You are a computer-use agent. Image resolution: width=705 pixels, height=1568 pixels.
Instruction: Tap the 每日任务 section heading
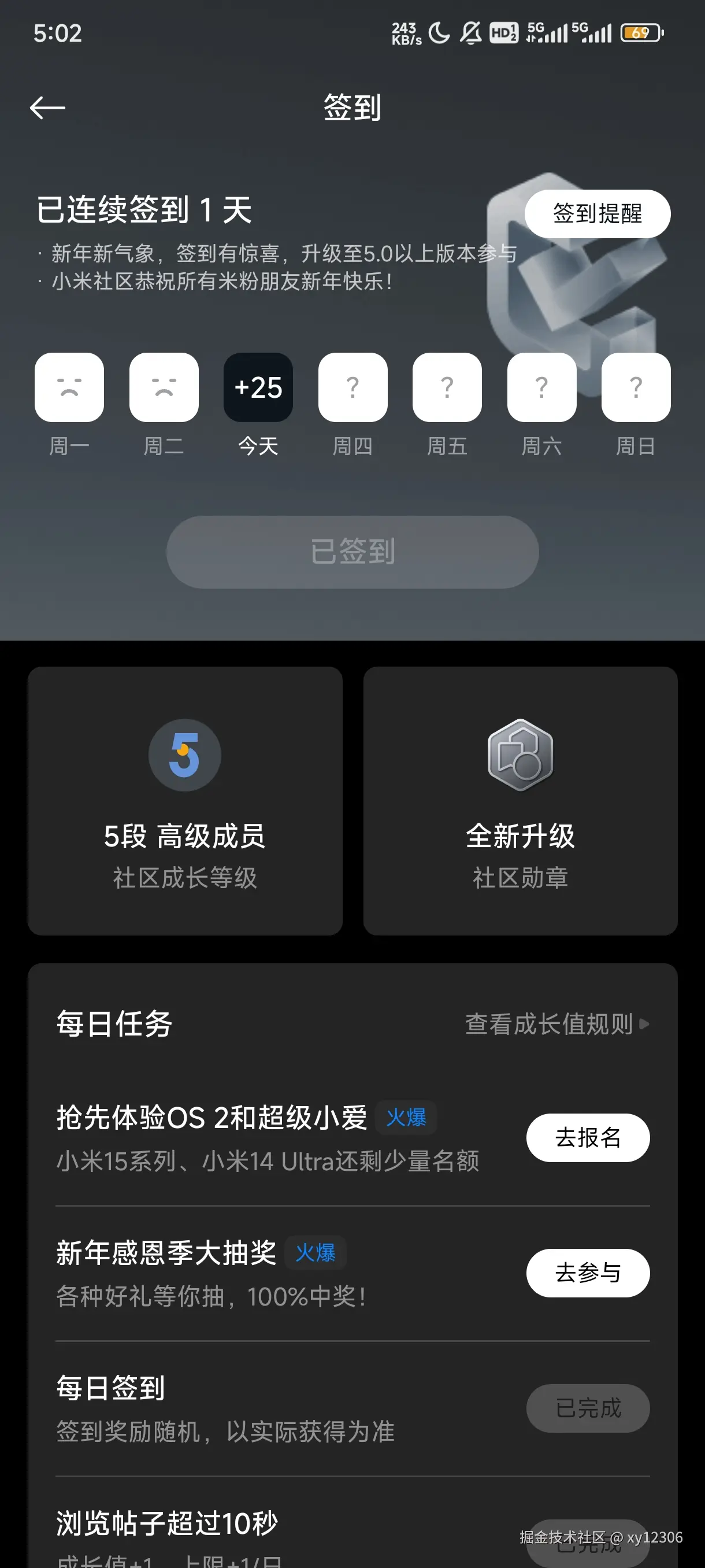click(x=116, y=1023)
